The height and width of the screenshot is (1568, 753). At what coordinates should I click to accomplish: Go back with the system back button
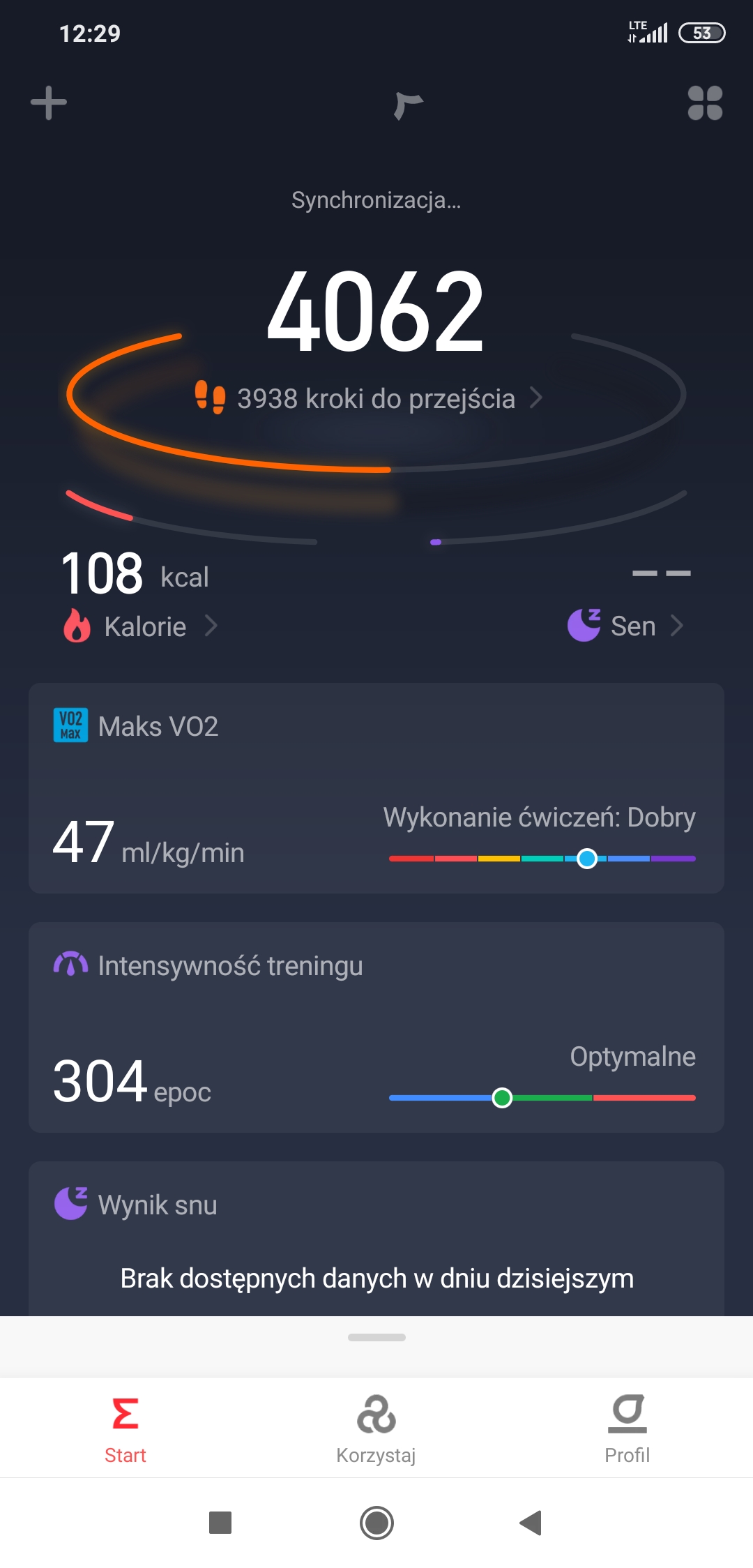531,1523
